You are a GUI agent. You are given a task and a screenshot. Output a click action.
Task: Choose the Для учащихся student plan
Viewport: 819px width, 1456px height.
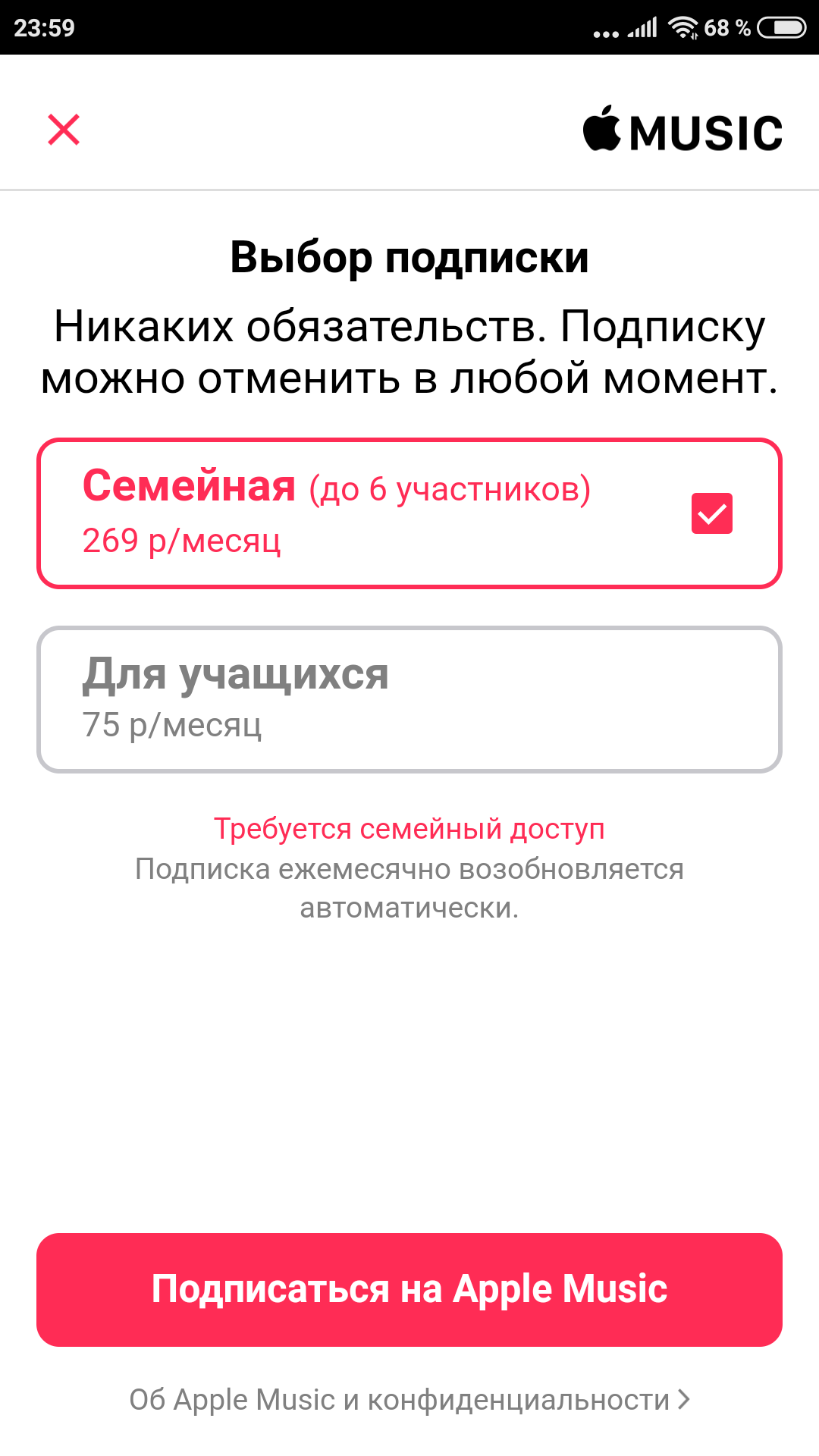409,699
